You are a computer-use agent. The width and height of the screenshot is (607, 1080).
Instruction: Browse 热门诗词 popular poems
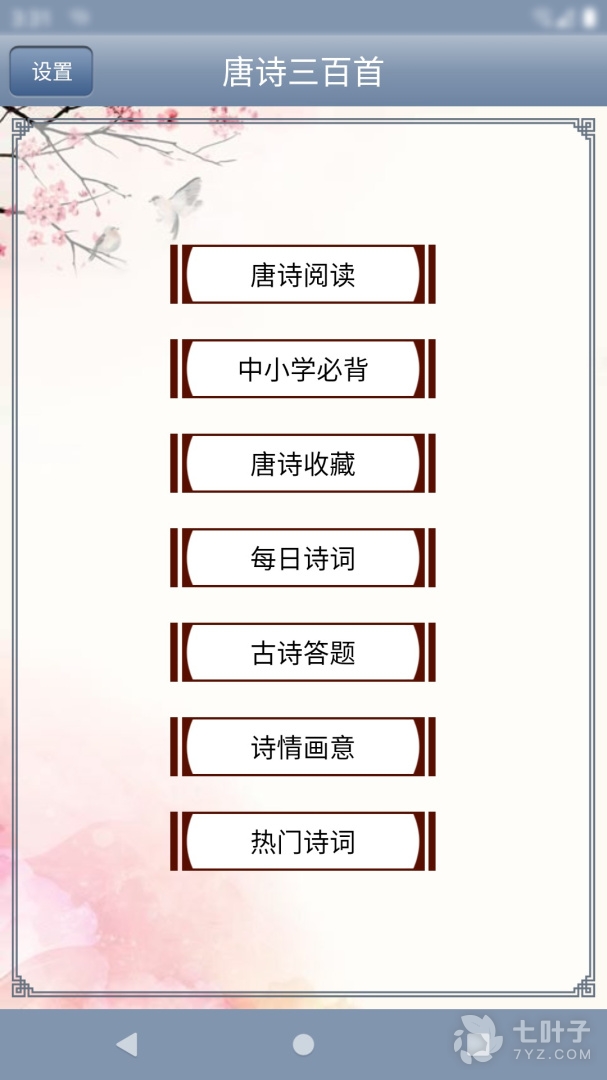pos(303,842)
